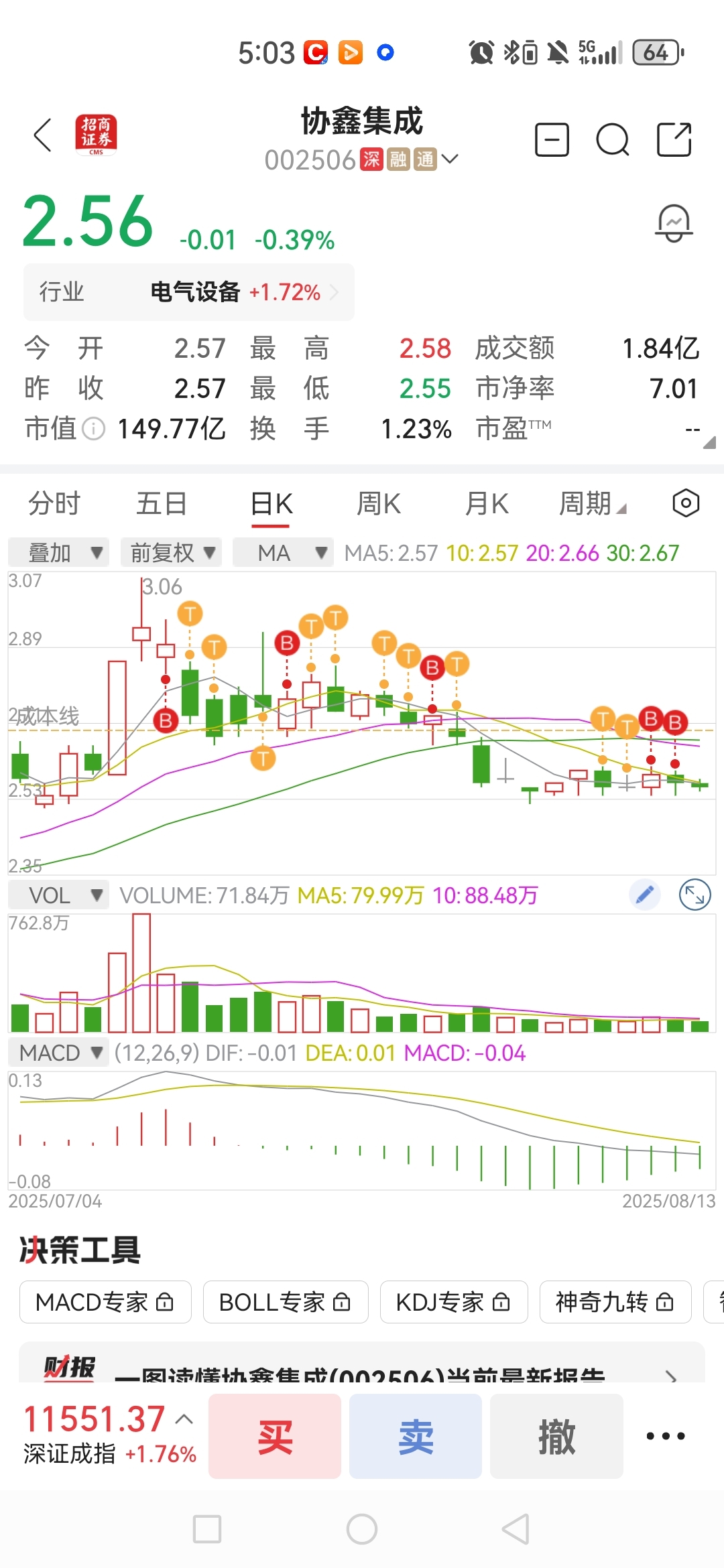Image resolution: width=724 pixels, height=1568 pixels.
Task: Tap the 卖 sell button
Action: 416,1436
